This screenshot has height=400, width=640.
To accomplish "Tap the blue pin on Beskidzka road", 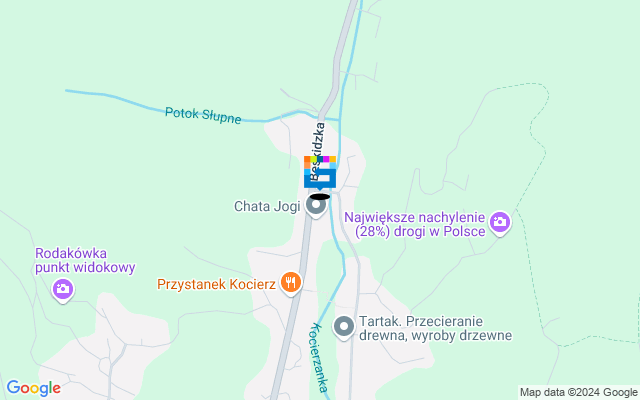I will (319, 174).
